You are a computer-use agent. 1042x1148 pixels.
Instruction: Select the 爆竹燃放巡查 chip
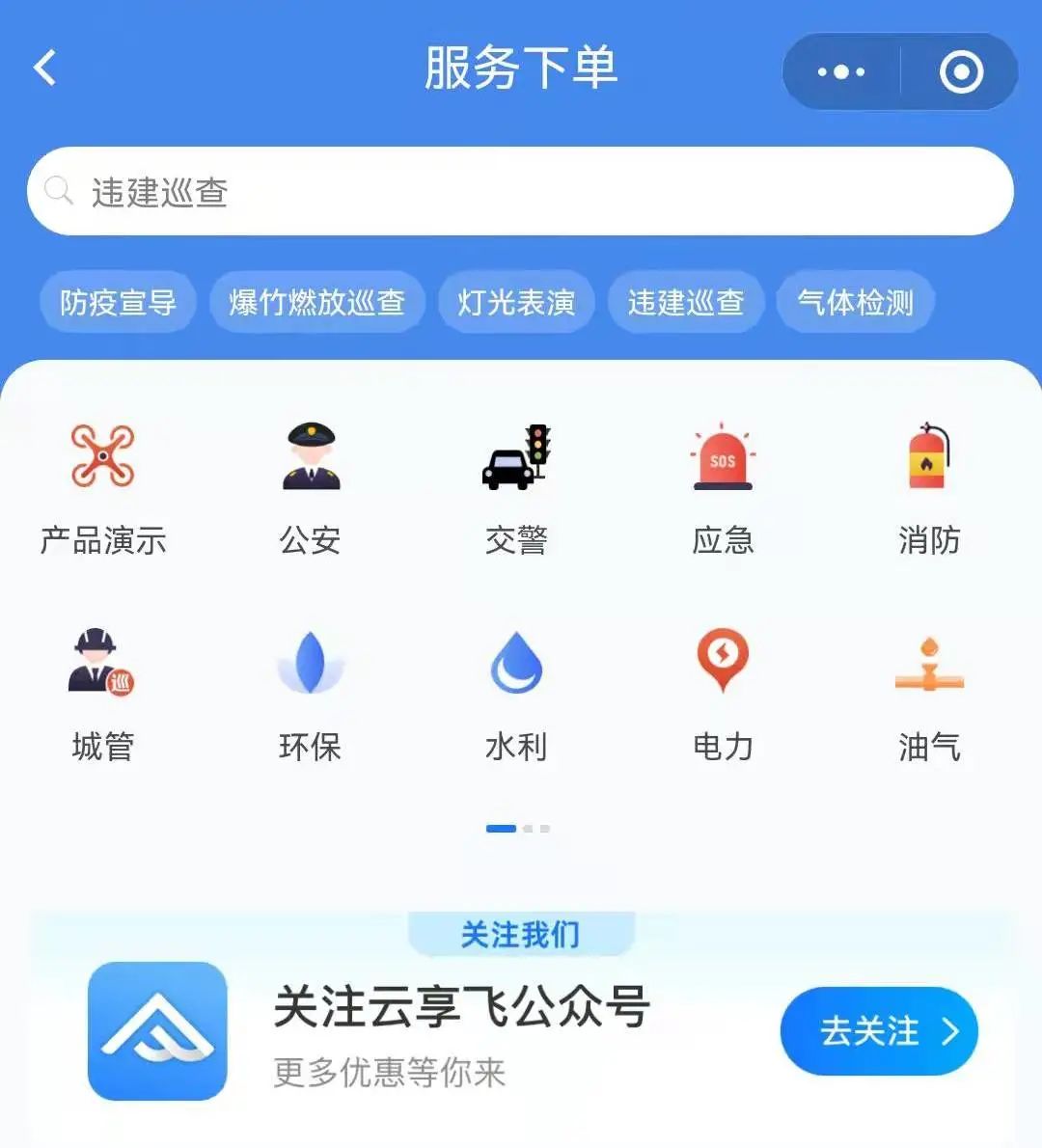(316, 303)
